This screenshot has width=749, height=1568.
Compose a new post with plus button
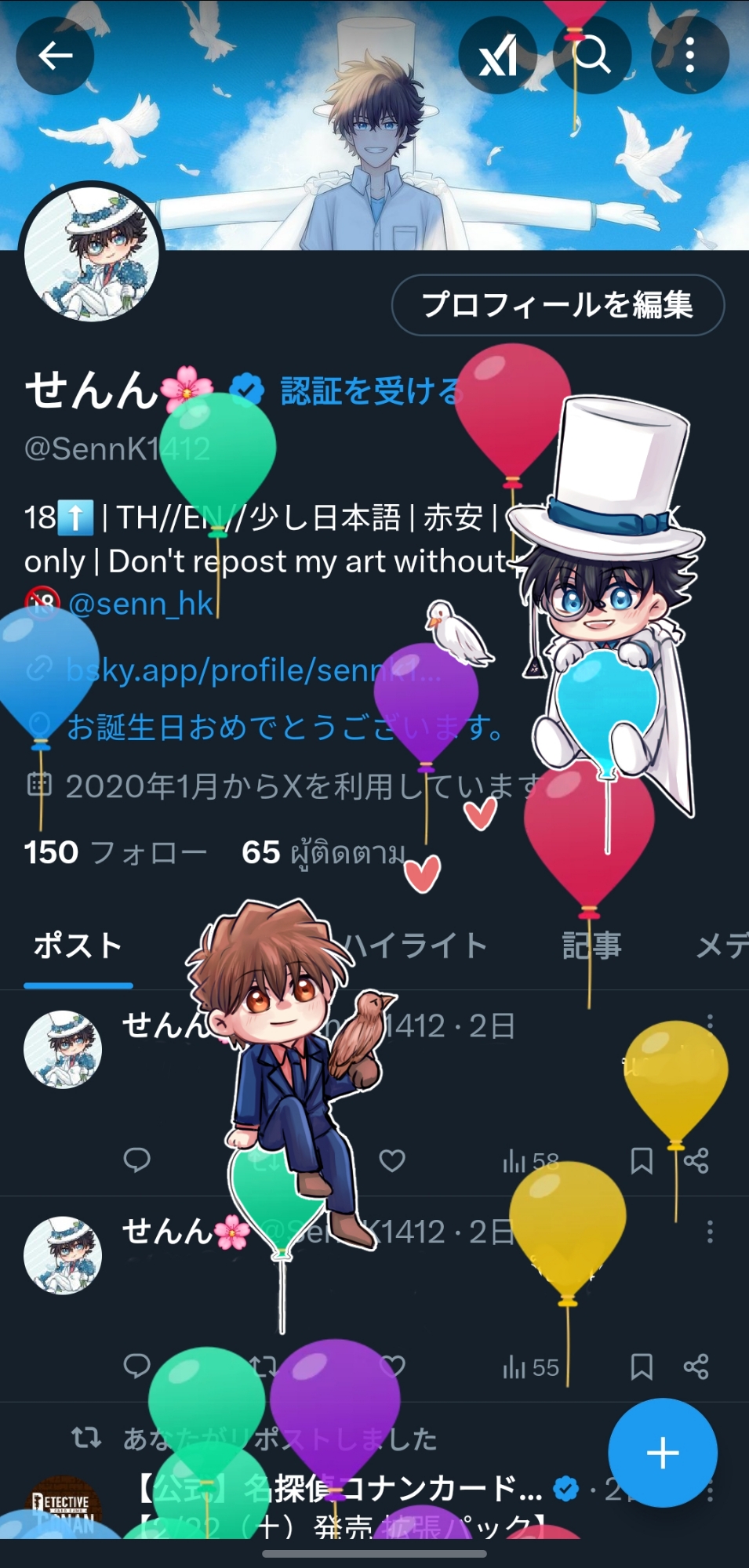click(662, 1453)
